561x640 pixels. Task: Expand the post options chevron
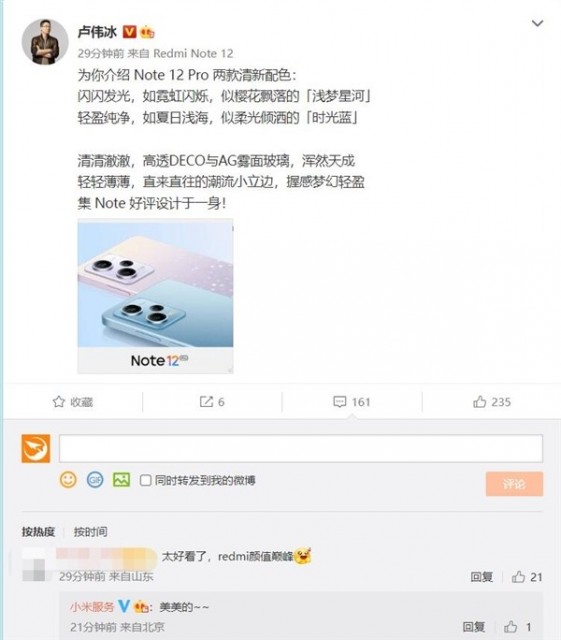pos(537,23)
